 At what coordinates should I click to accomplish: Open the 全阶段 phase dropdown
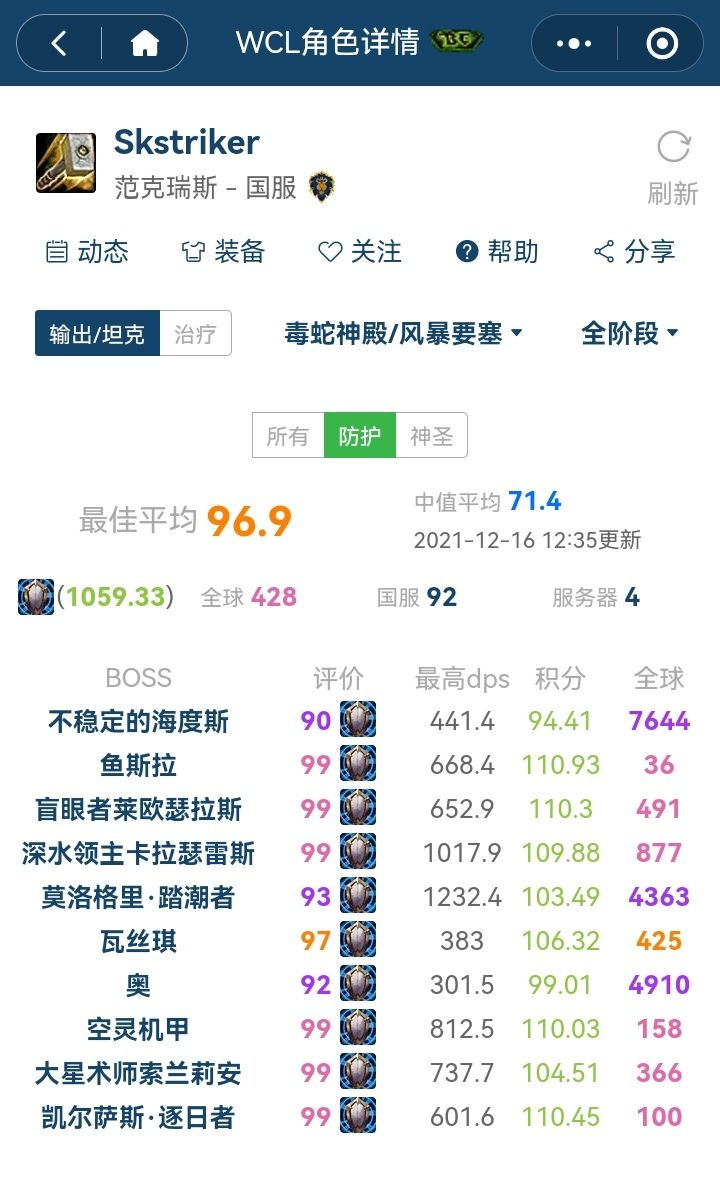pos(629,333)
